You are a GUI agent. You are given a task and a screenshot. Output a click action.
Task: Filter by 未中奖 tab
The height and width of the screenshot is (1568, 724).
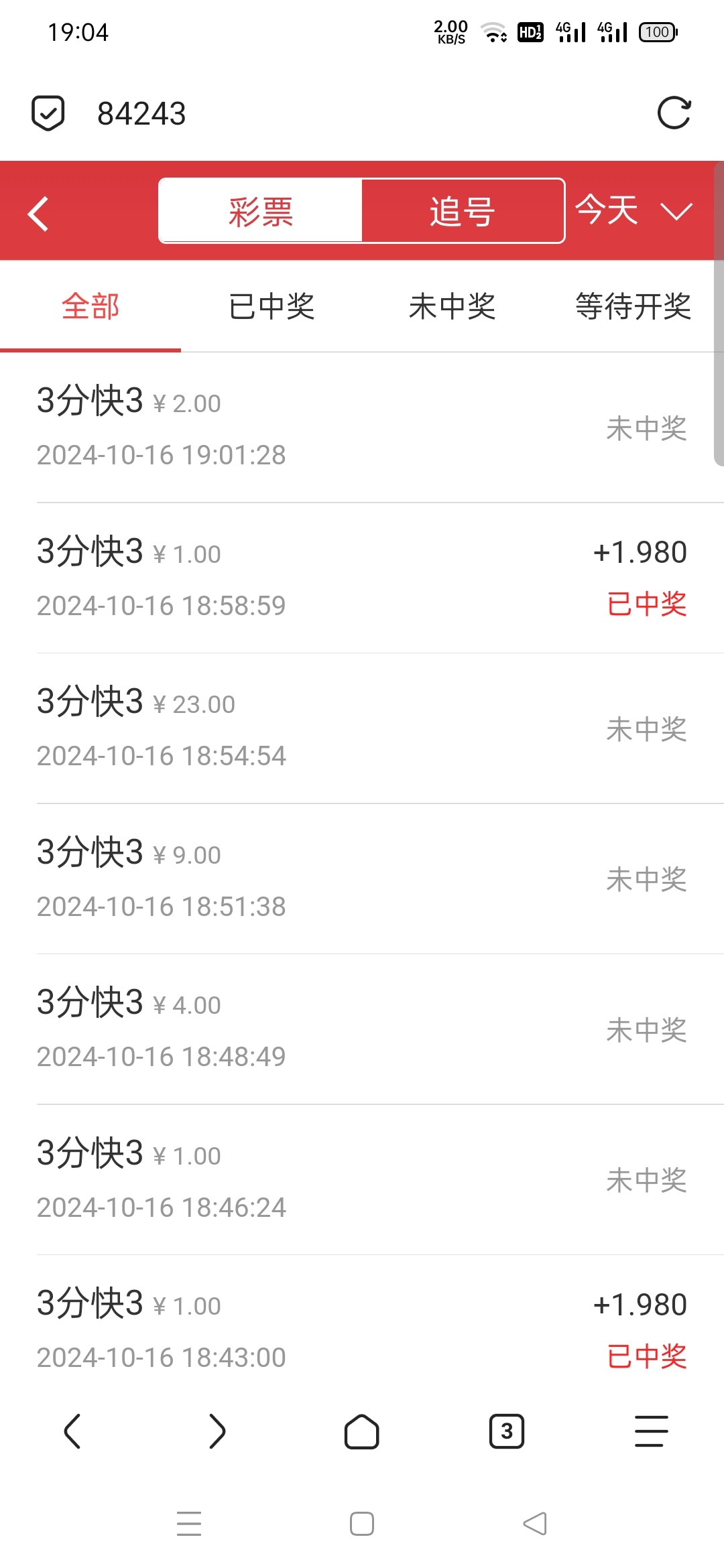pyautogui.click(x=452, y=307)
